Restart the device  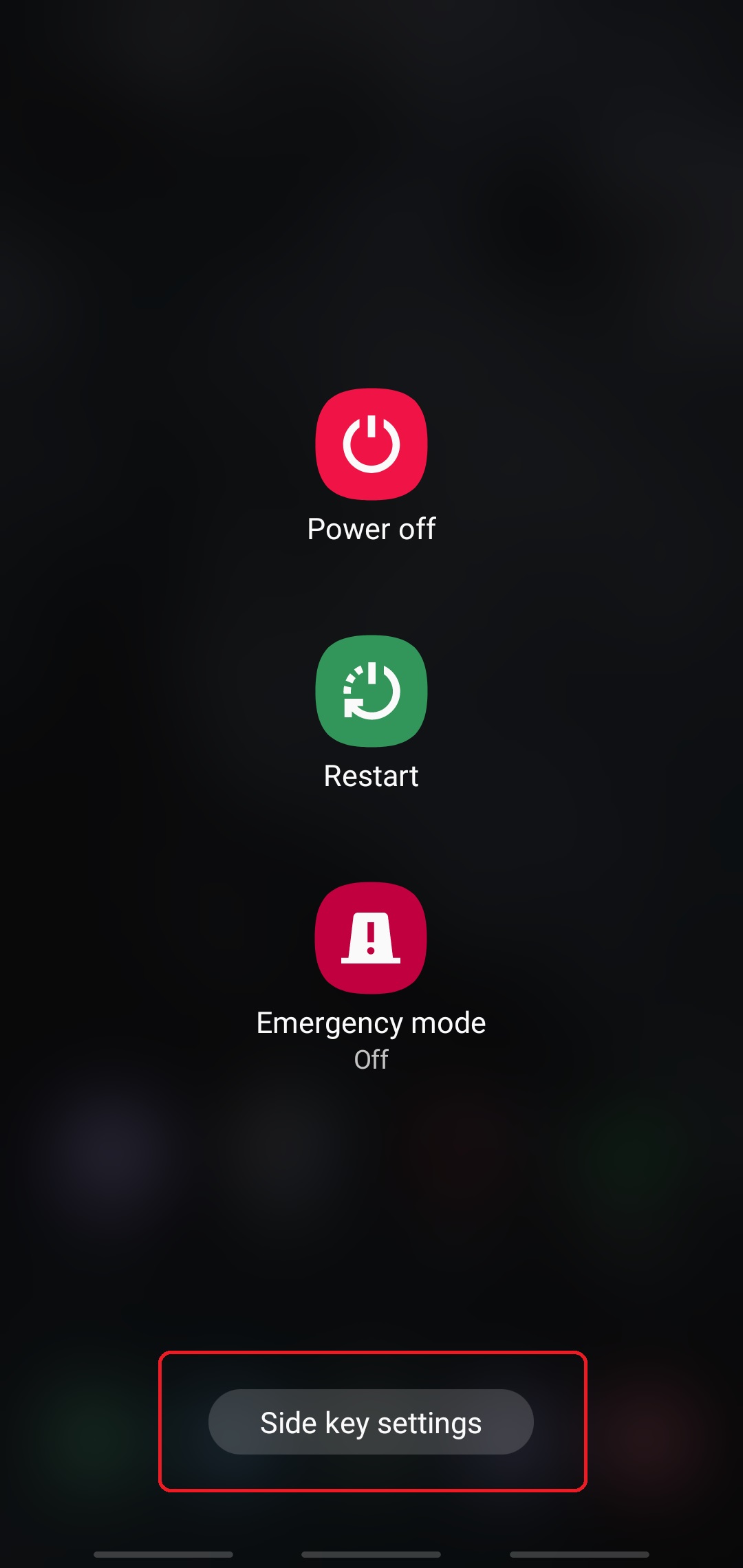[371, 691]
